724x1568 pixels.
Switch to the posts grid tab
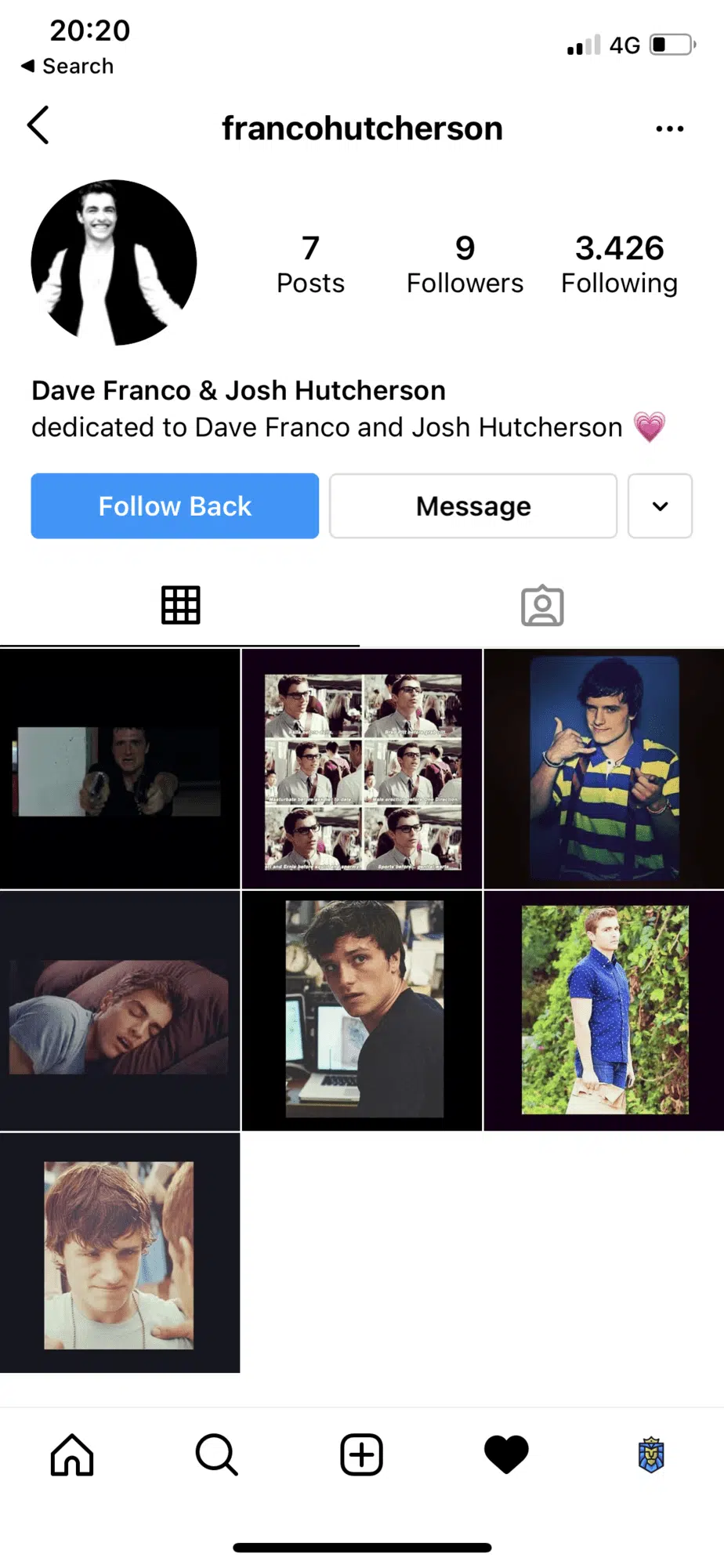(x=180, y=605)
